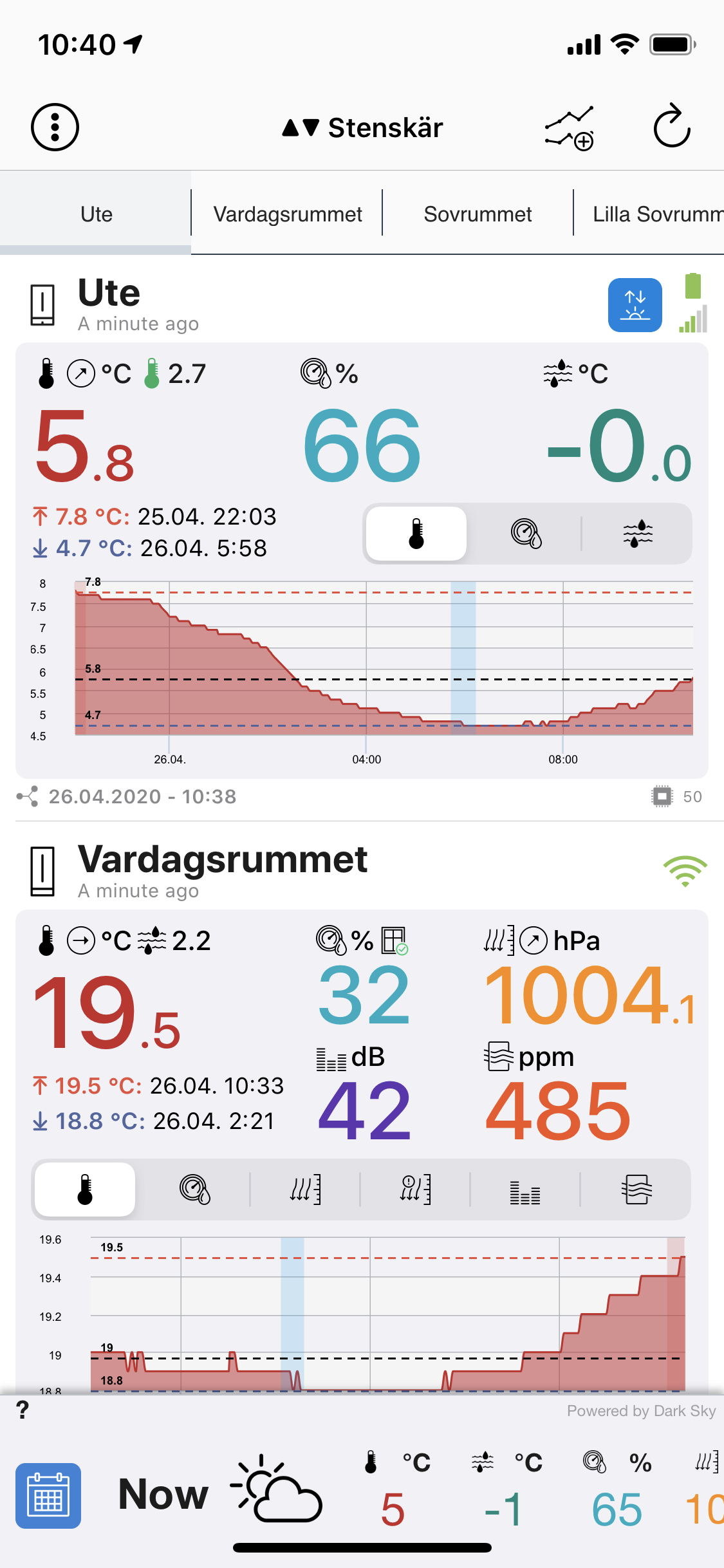
Task: Show the humidity graph for Vardagsrummet
Action: [194, 1189]
